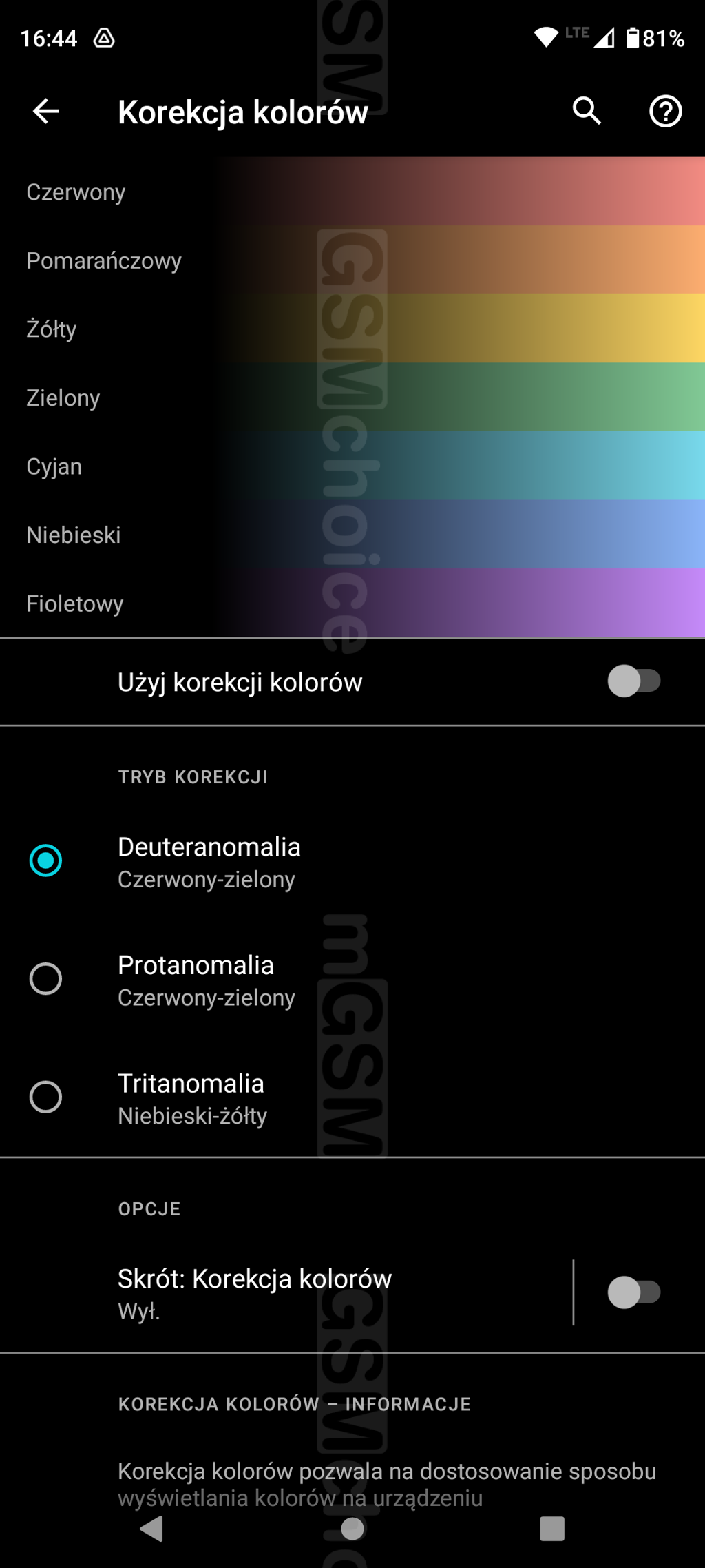Viewport: 705px width, 1568px height.
Task: Select the Protanomalia correction mode
Action: [x=45, y=979]
